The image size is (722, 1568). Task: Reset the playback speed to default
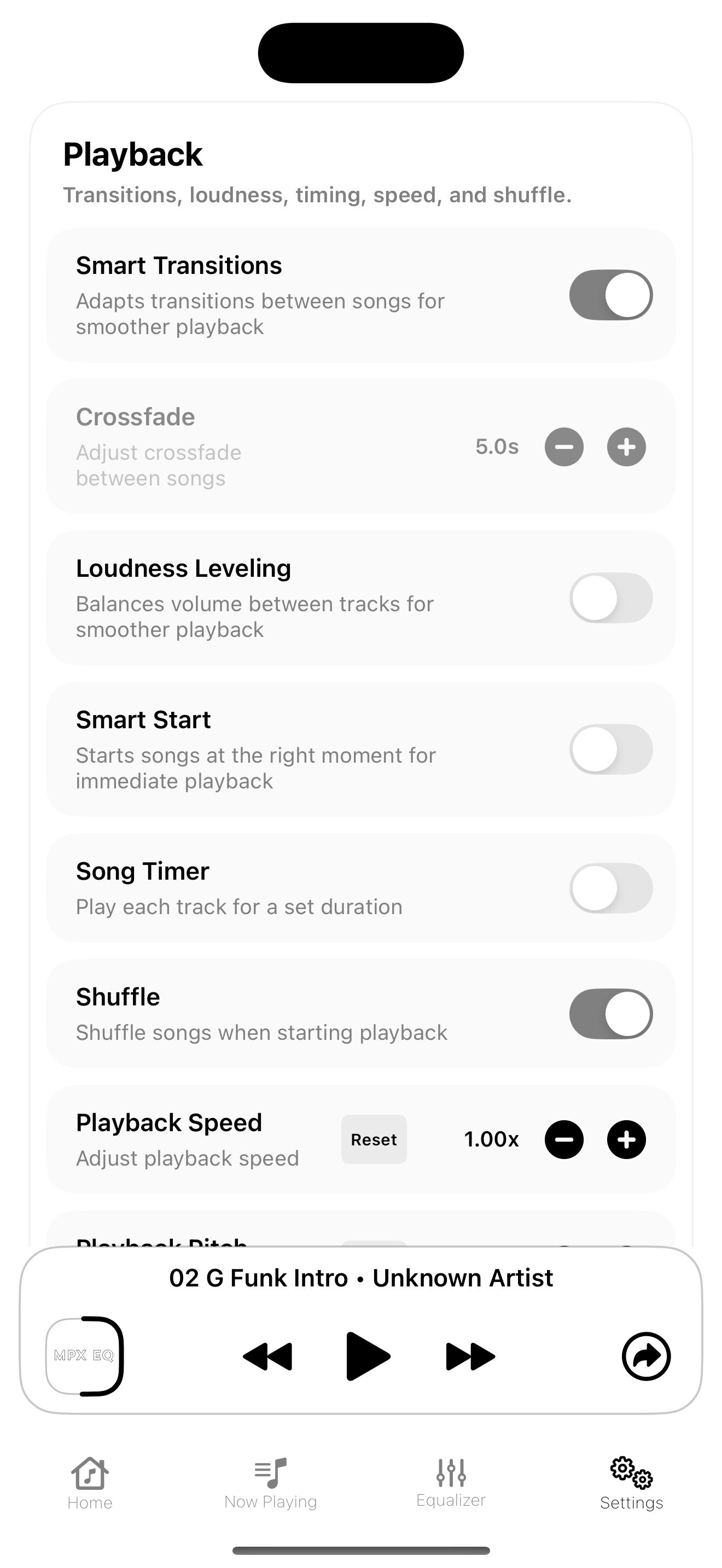[374, 1139]
